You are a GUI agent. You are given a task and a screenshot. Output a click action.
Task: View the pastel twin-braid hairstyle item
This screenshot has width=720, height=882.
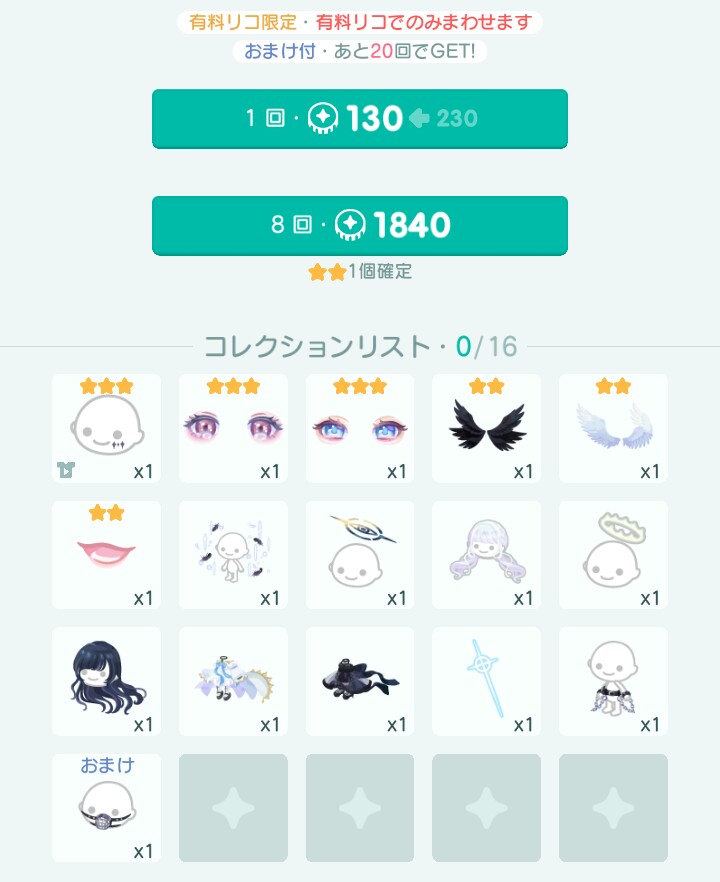(x=487, y=555)
